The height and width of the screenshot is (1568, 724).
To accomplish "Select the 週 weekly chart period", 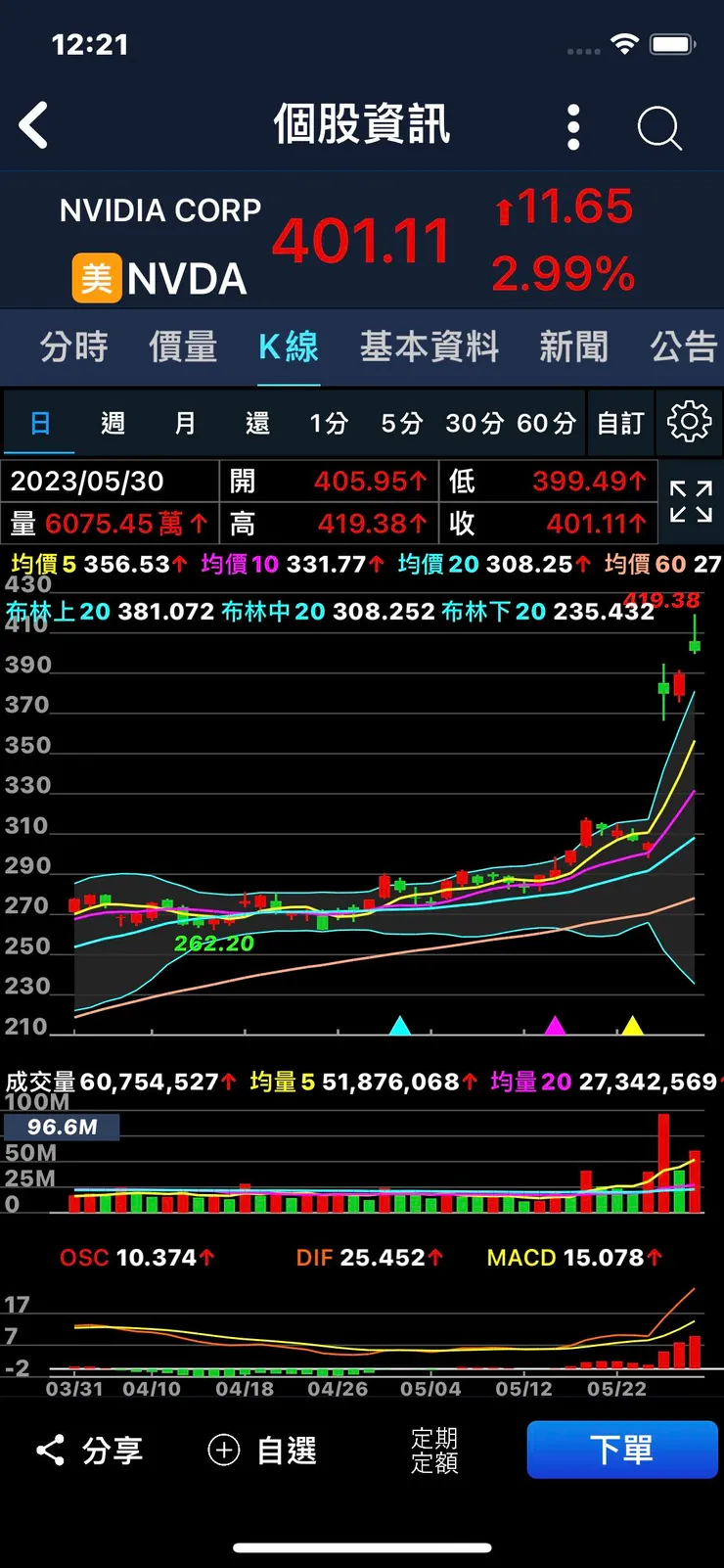I will [113, 423].
